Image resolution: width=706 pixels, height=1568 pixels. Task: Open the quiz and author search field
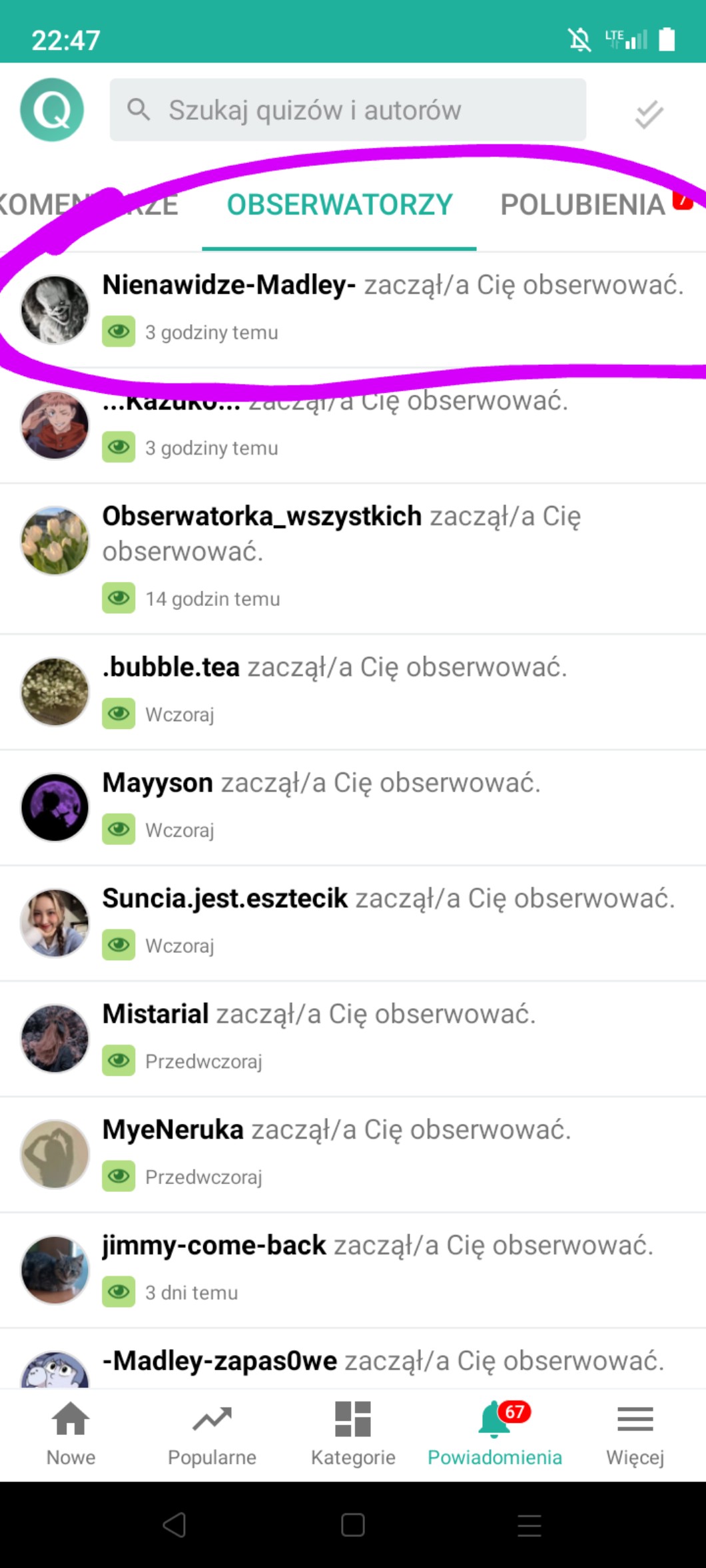348,110
